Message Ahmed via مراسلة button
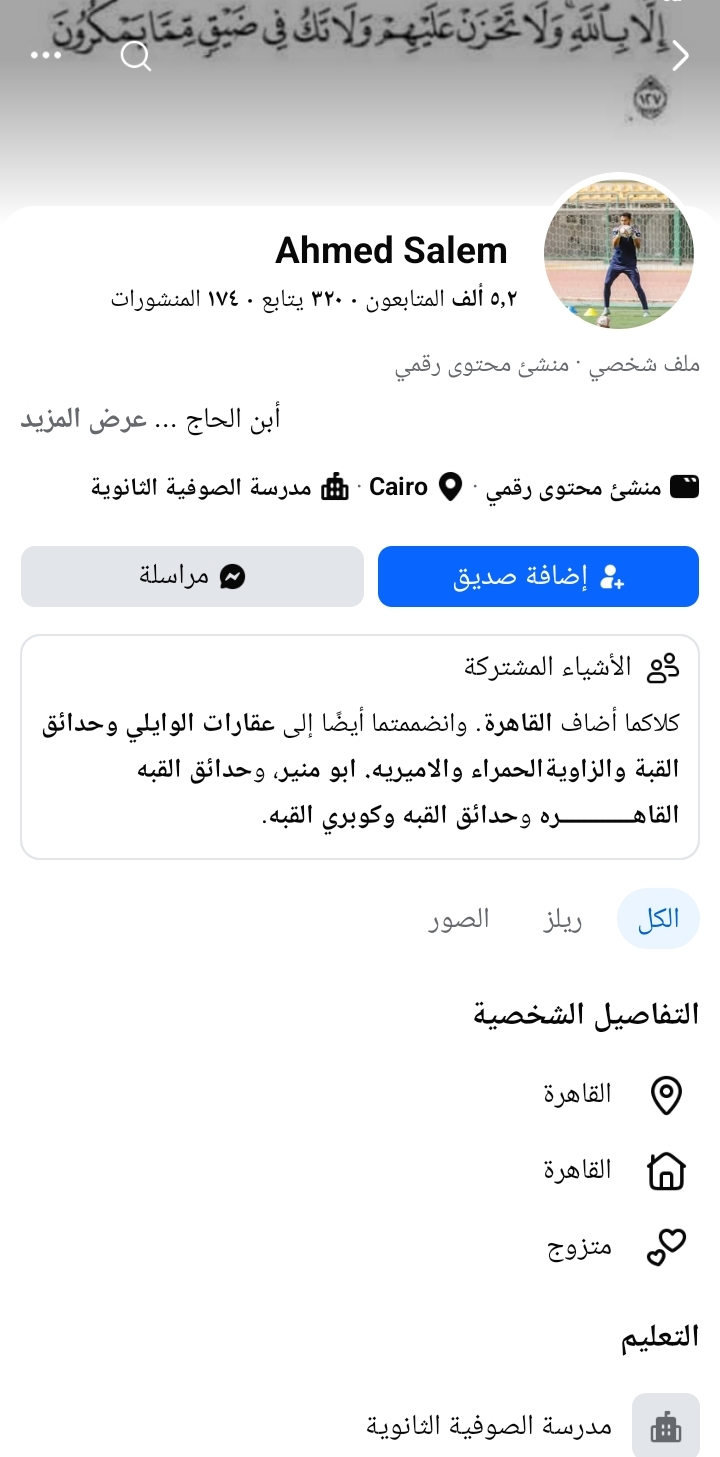 192,576
